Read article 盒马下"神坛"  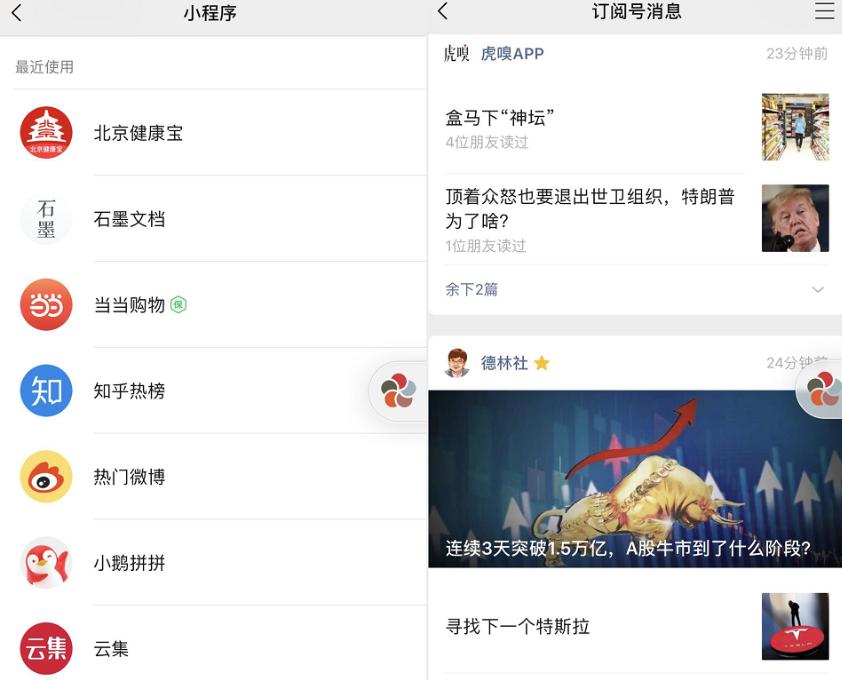pos(500,118)
